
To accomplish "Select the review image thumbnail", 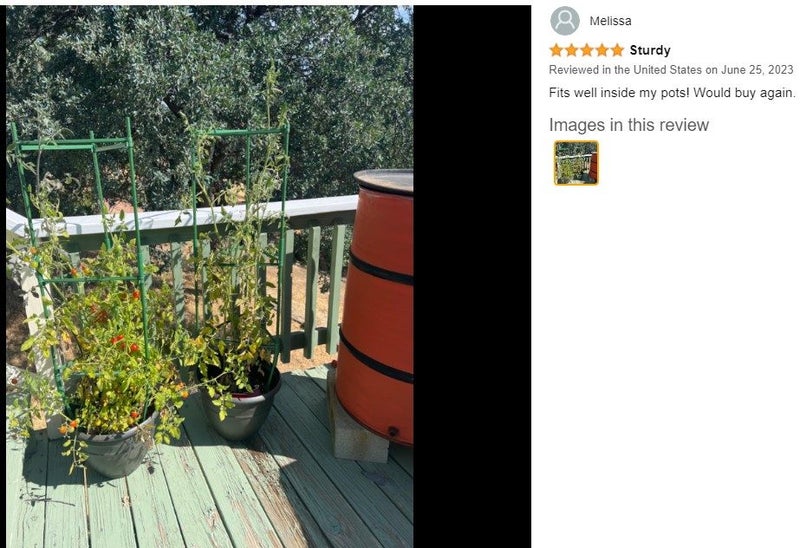I will [576, 163].
